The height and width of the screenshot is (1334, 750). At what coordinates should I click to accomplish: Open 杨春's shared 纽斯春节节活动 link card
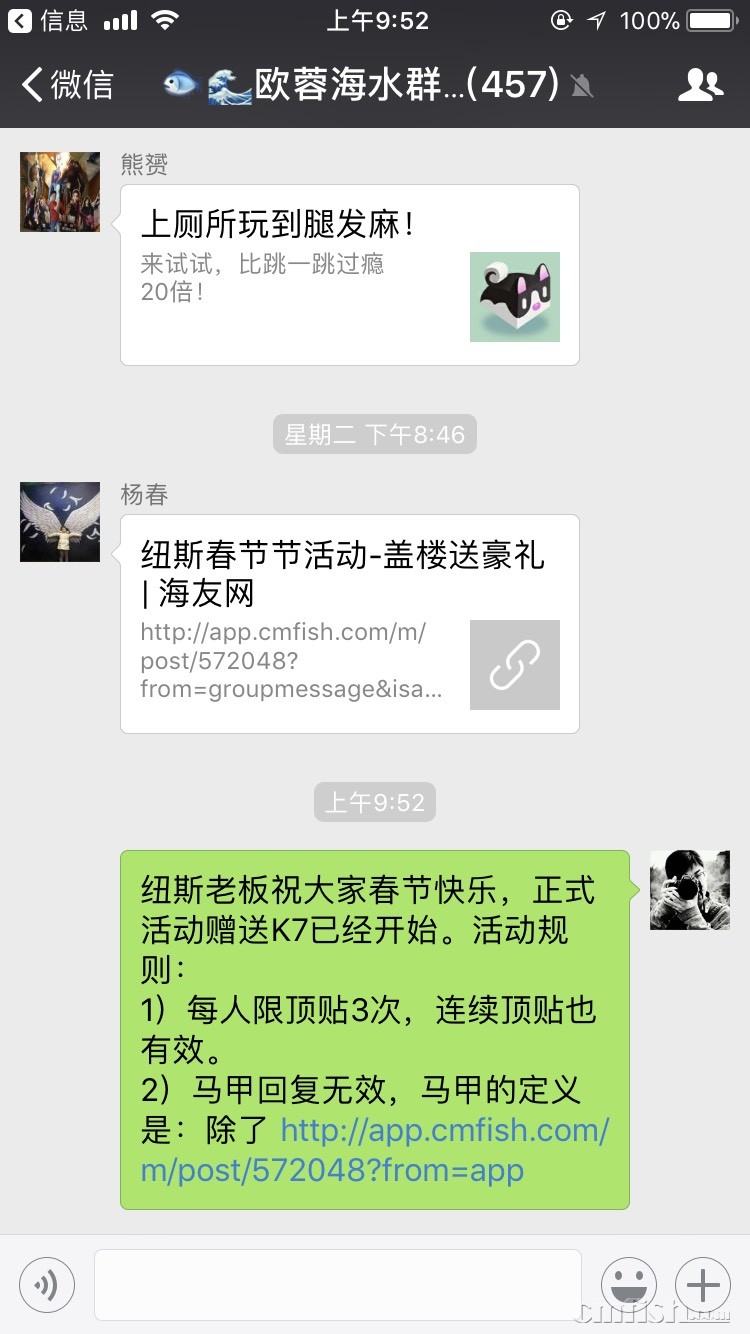coord(349,624)
